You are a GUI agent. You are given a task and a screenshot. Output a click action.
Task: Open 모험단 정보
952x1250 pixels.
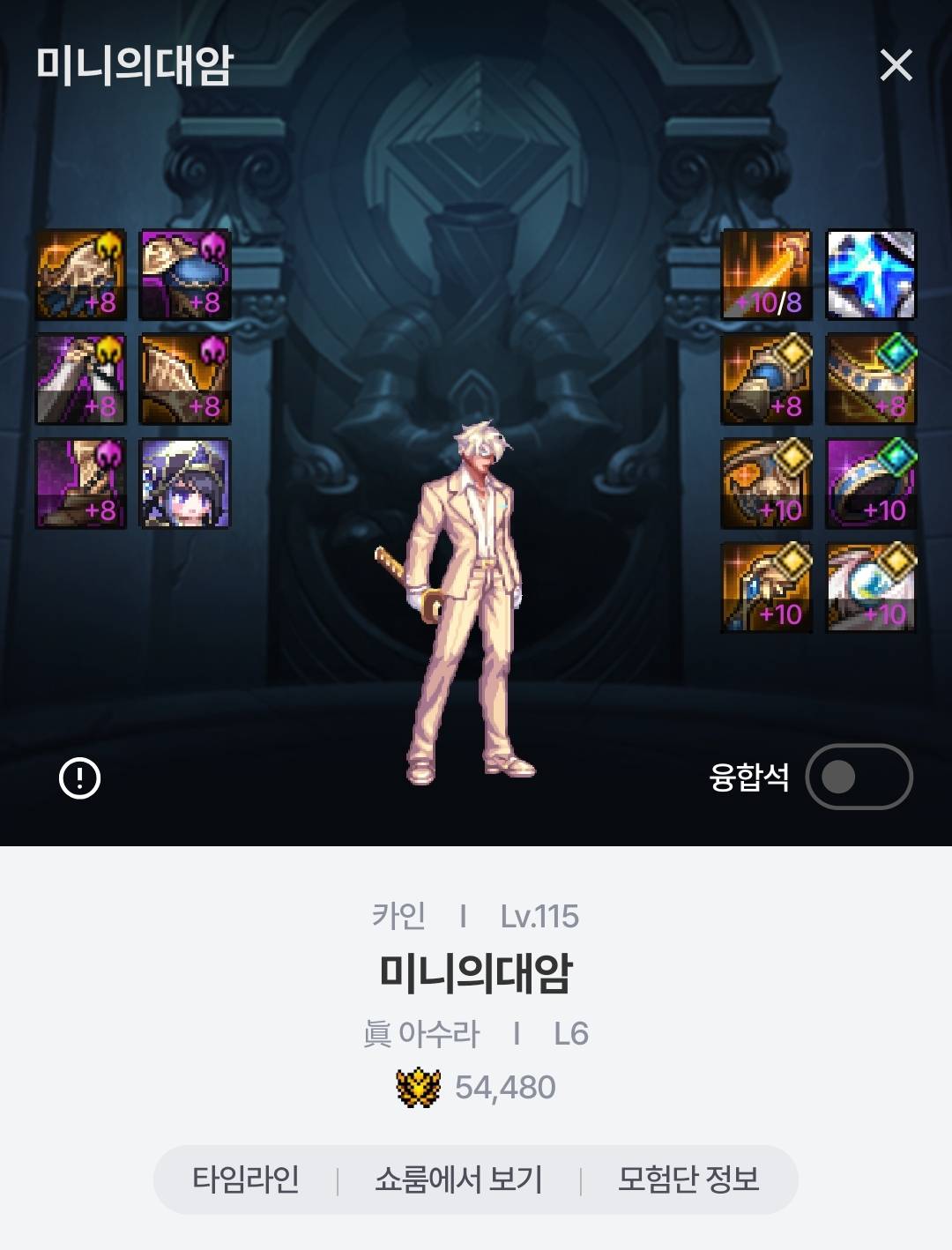click(688, 1179)
